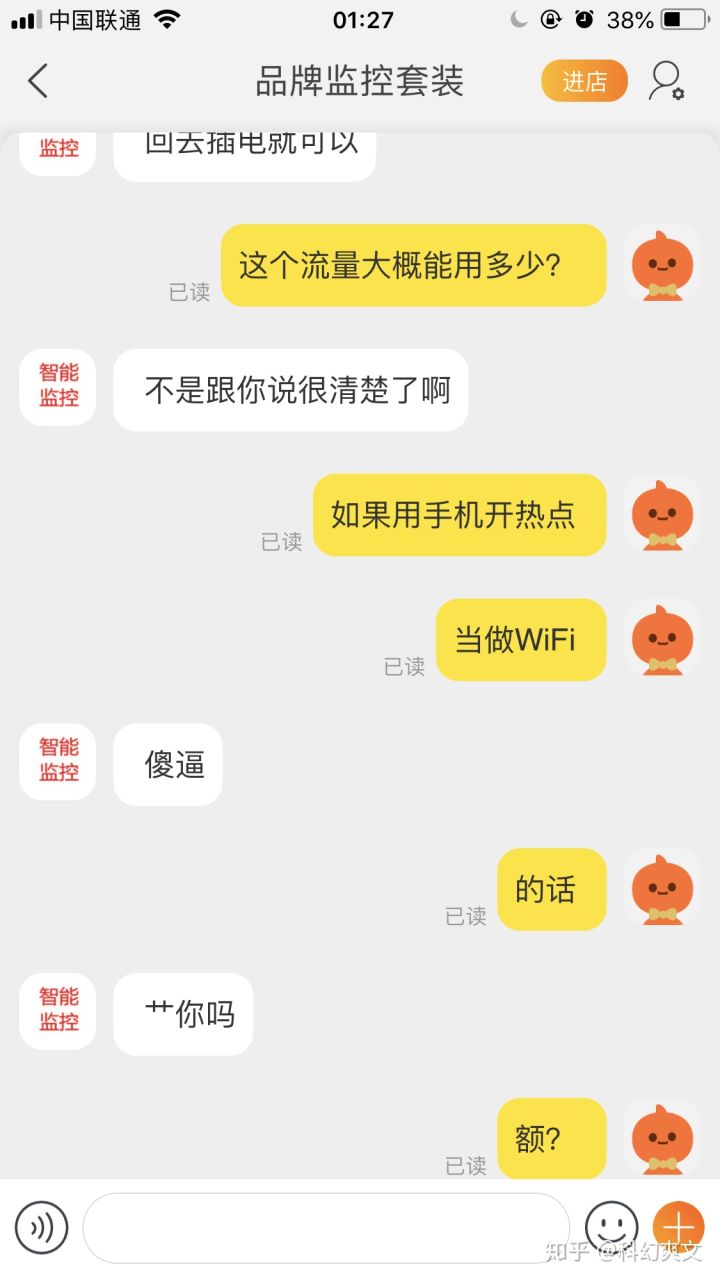Screen dimensions: 720x1281
Task: Tap my avatar beside 当做WiFi message
Action: click(662, 639)
